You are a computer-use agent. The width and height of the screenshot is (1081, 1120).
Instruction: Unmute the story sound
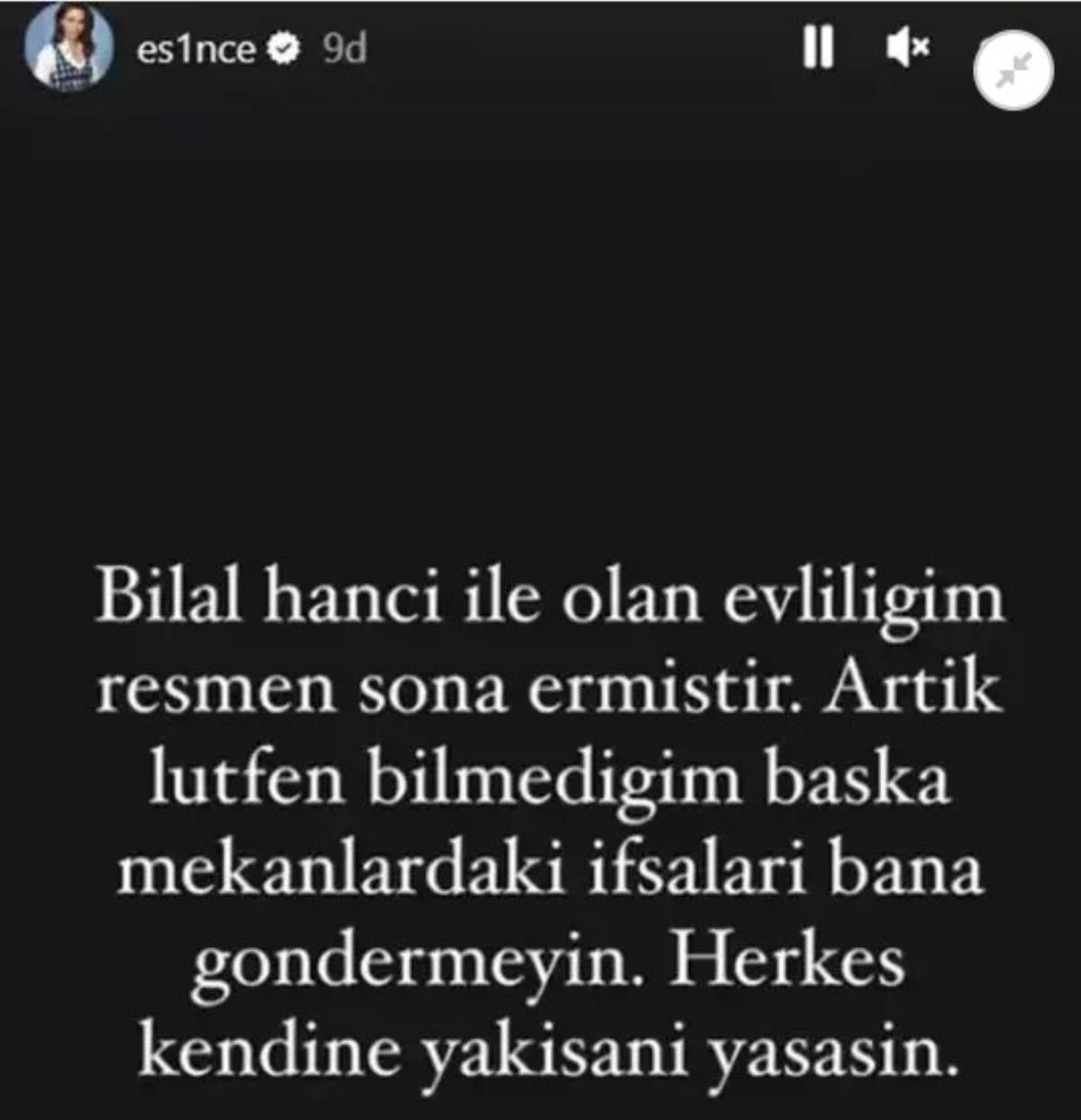coord(907,48)
